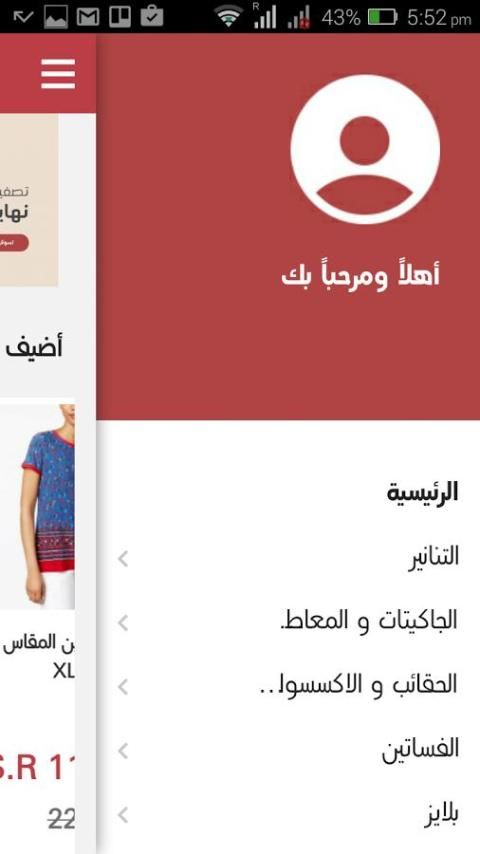
Task: Open الجاكيتات و المعاطف category
Action: point(288,622)
